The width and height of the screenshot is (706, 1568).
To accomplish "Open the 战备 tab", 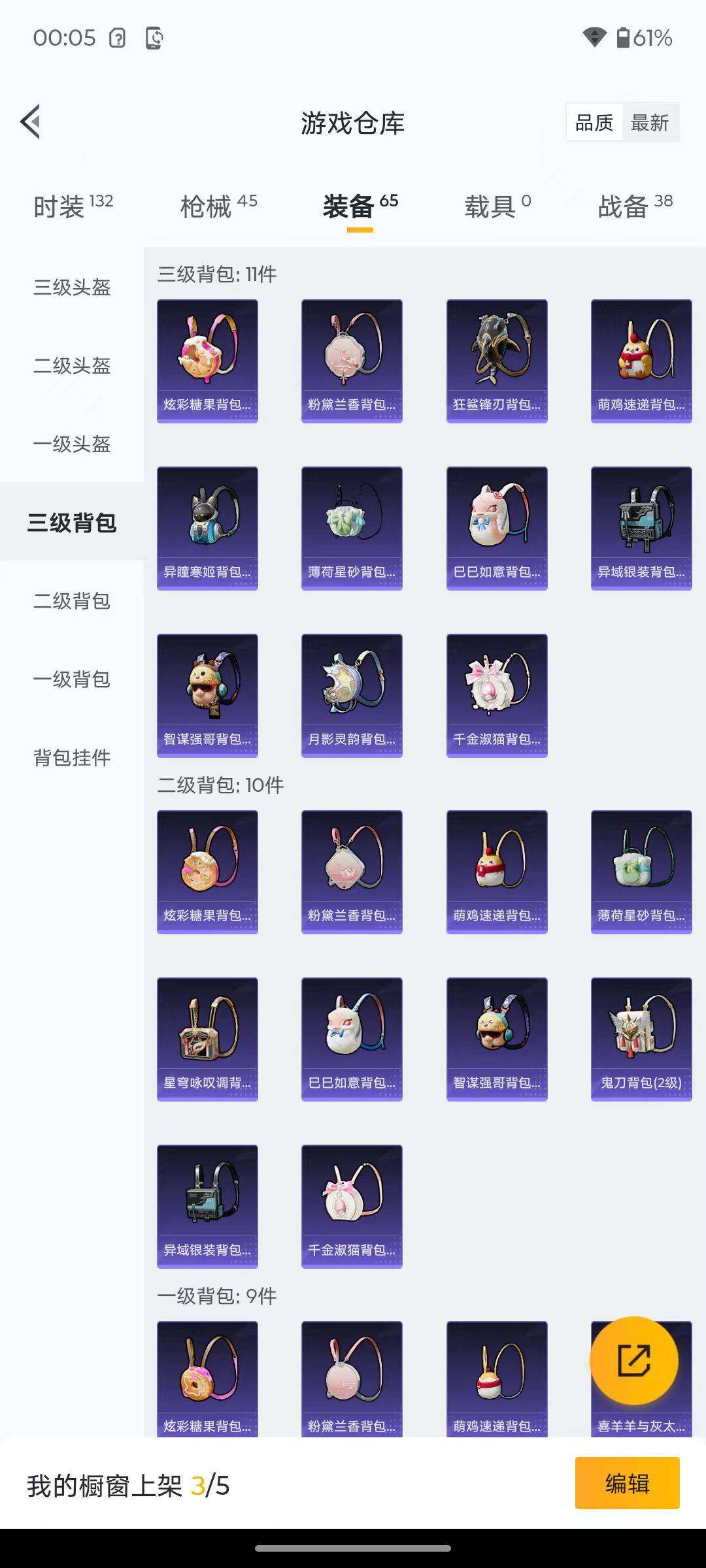I will (x=635, y=207).
